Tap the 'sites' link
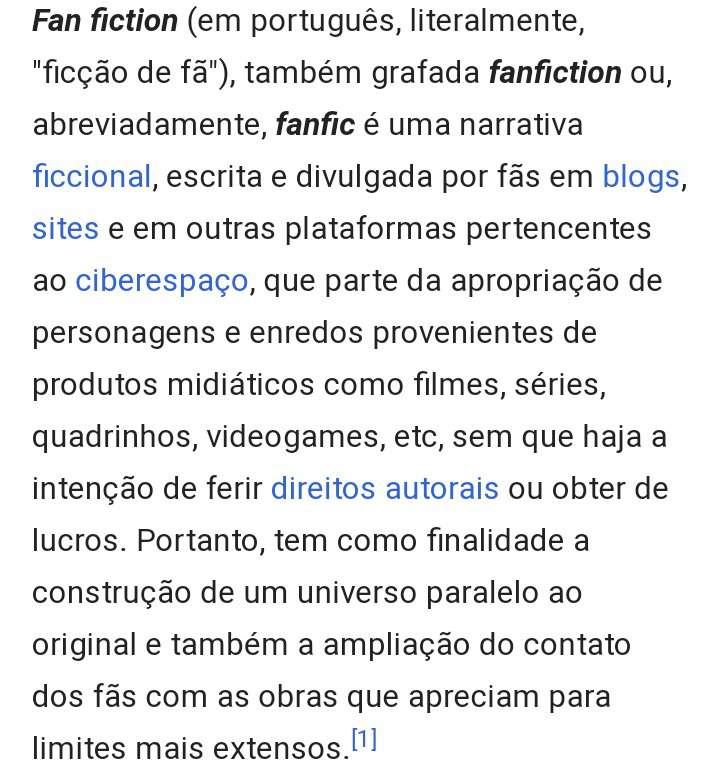This screenshot has height=778, width=720. (65, 229)
